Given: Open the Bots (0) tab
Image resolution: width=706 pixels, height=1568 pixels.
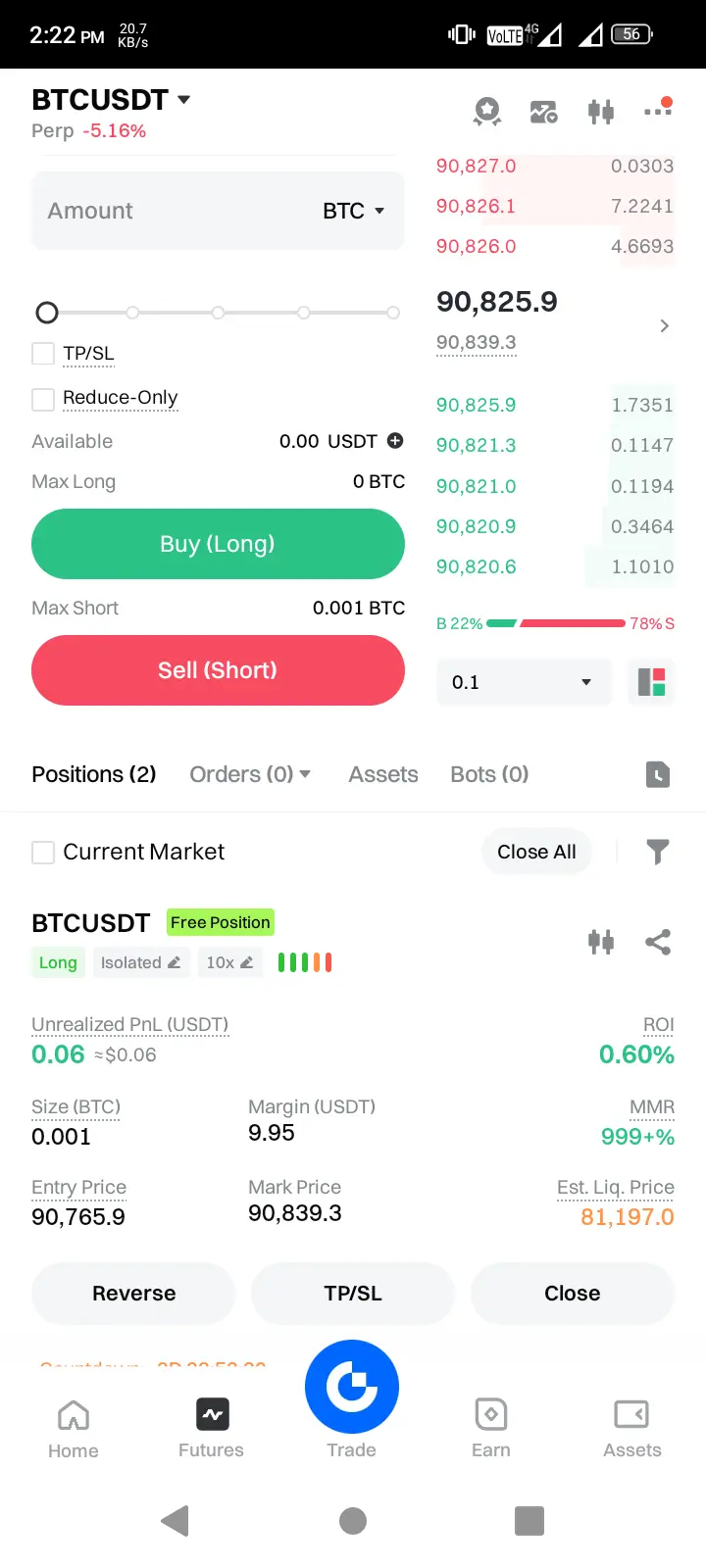Looking at the screenshot, I should (489, 774).
